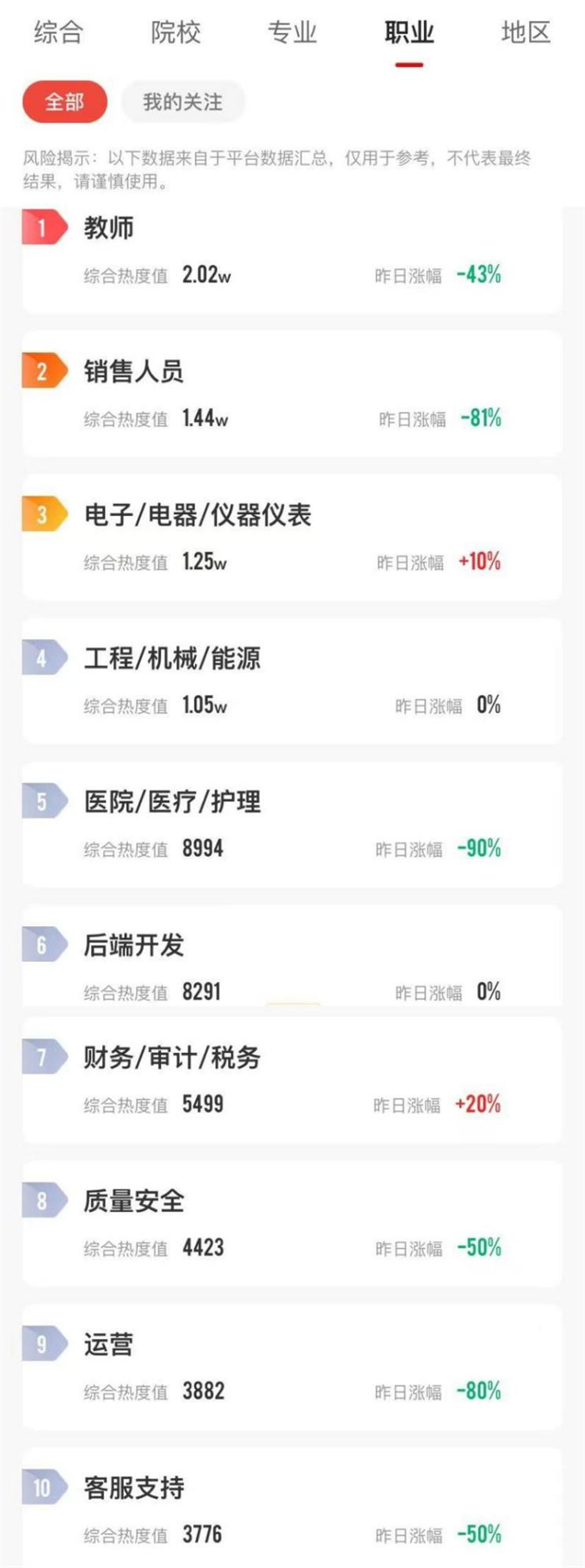Show 我的关注 list
585x1568 pixels.
(183, 102)
